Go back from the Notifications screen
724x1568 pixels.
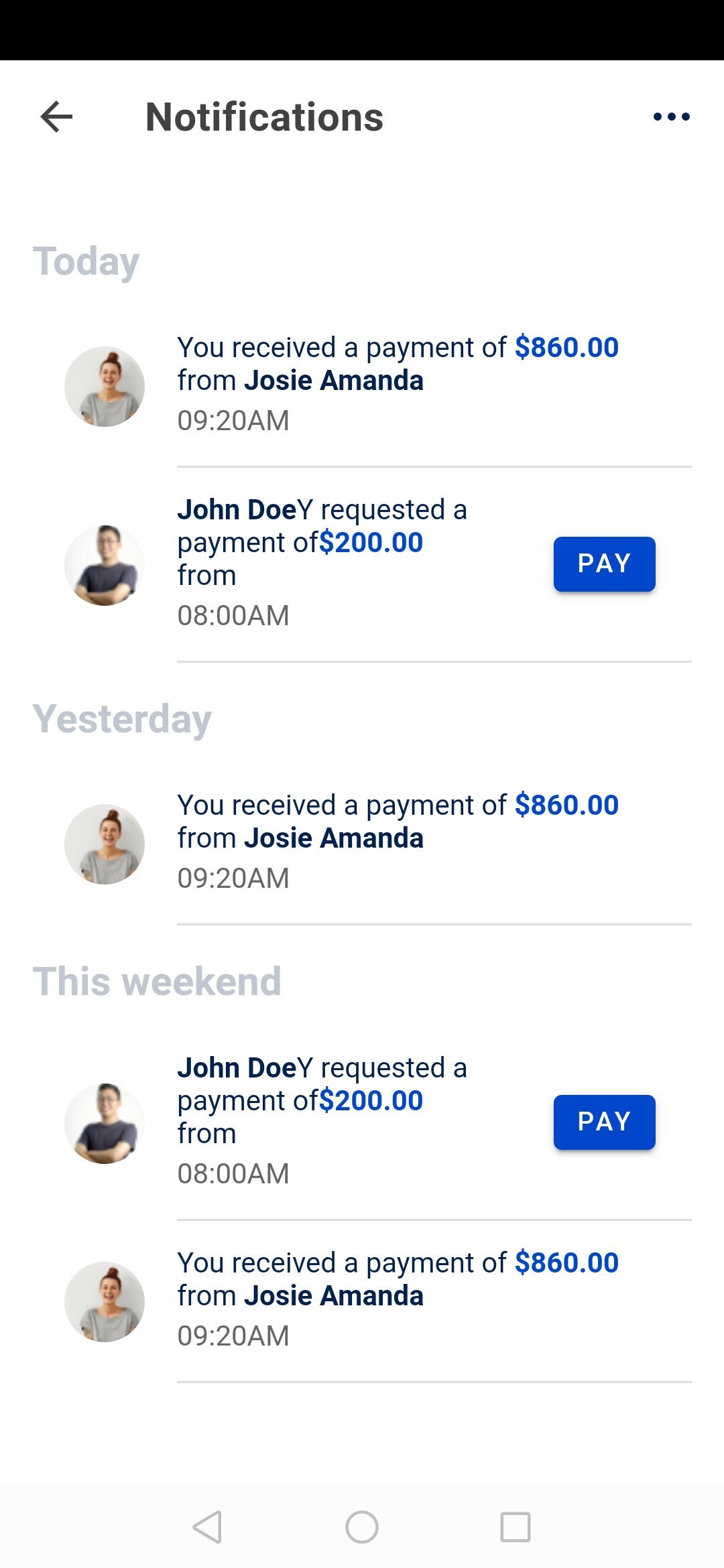pos(56,117)
